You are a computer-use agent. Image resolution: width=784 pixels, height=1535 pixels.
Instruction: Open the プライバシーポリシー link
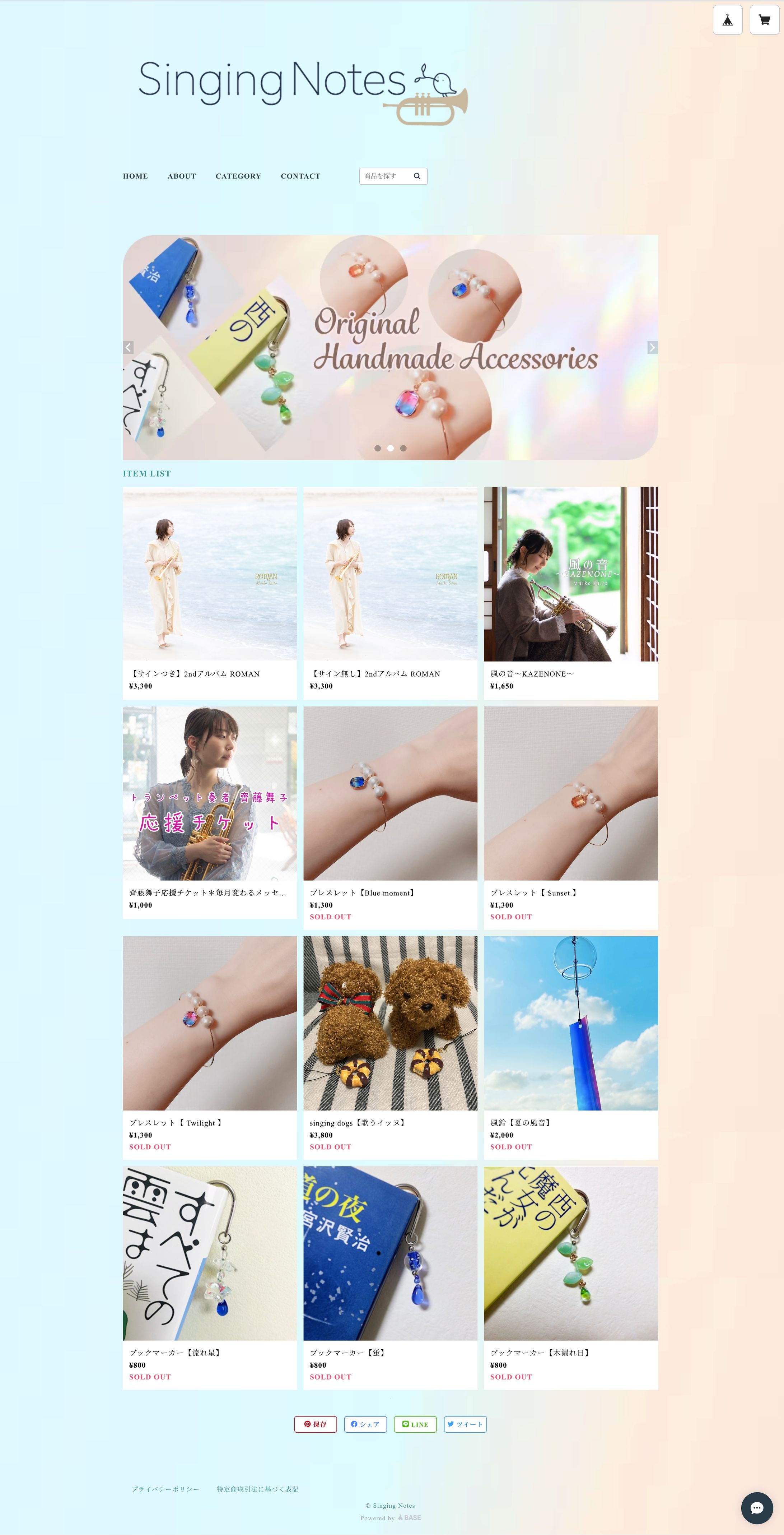[165, 1489]
